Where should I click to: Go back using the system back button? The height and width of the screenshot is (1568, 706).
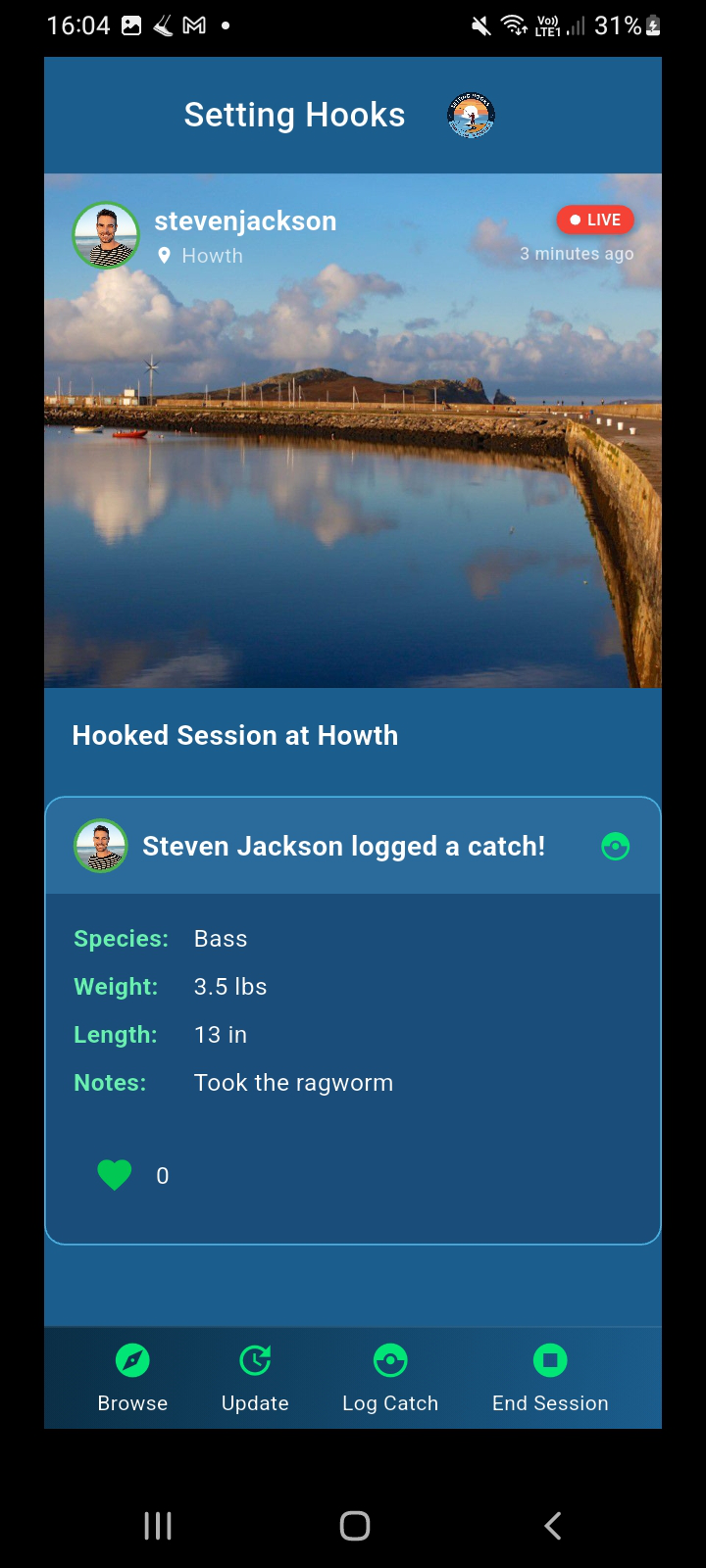[553, 1525]
